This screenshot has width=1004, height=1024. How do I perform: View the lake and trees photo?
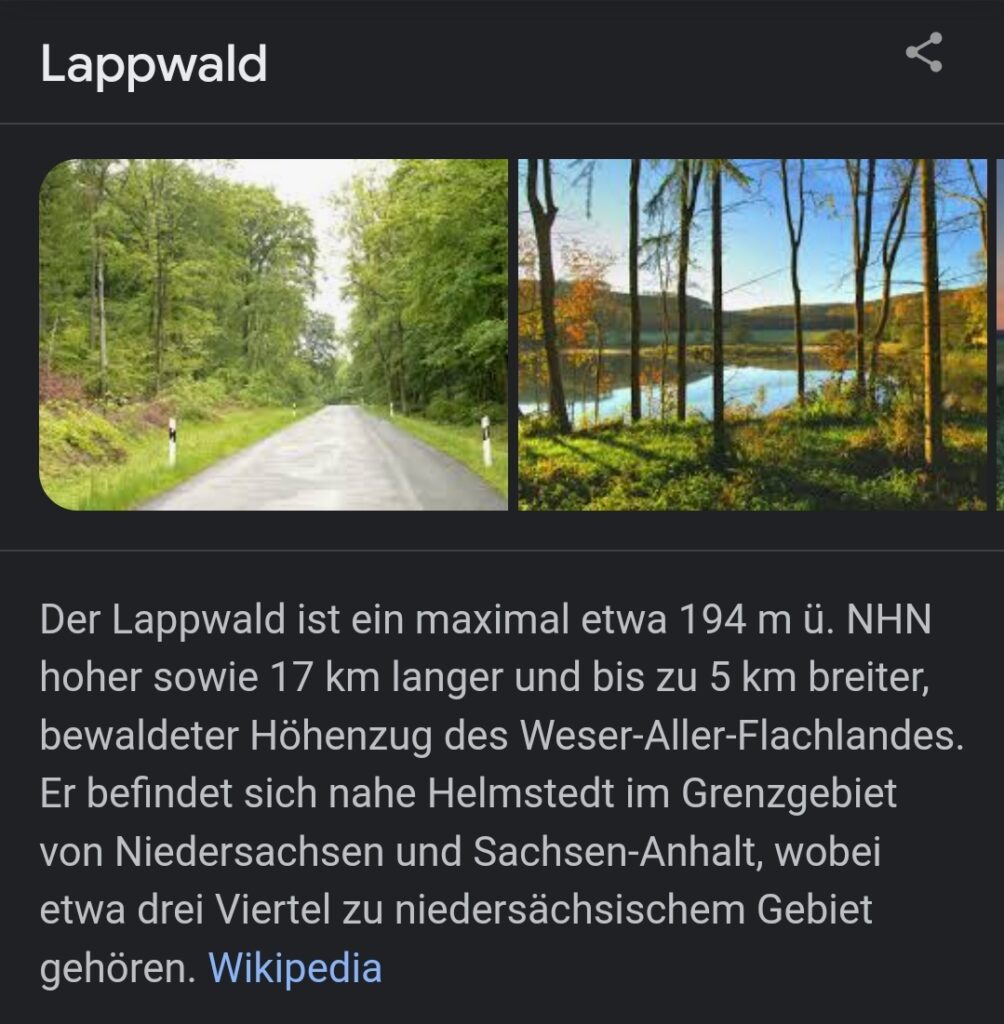(x=752, y=335)
